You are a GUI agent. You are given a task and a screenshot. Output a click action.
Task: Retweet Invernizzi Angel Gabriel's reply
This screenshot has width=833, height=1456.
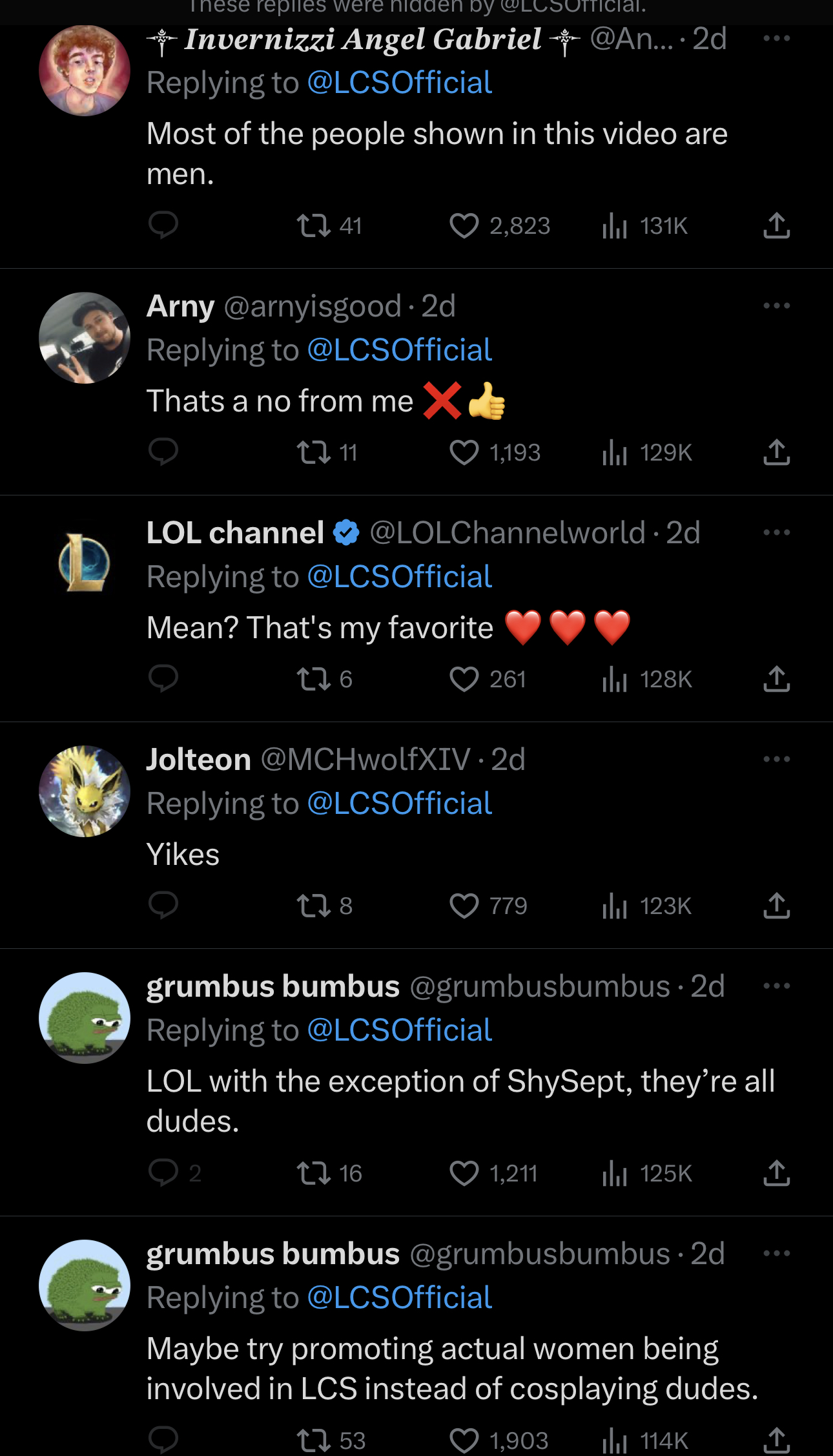313,226
